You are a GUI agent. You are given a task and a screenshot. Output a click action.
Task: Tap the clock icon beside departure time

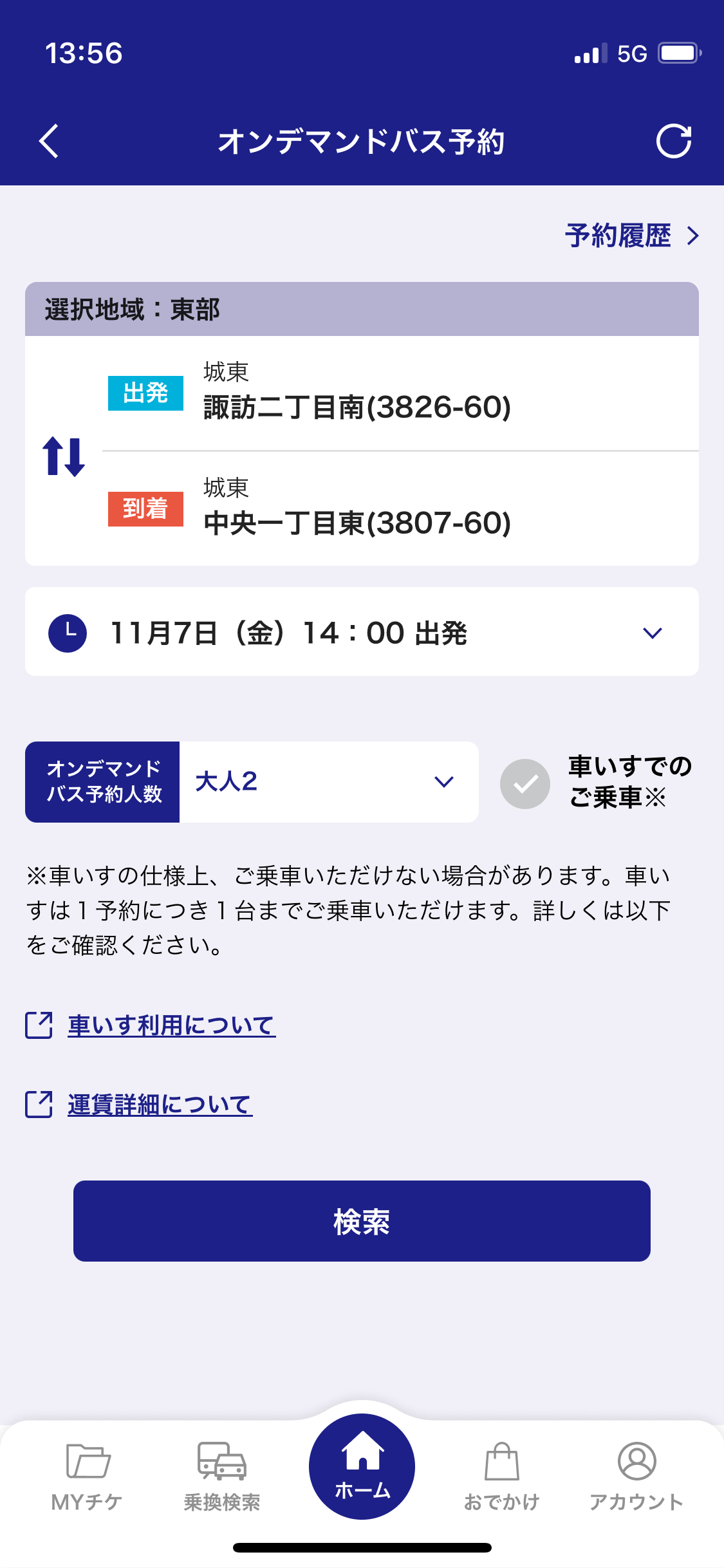tap(69, 633)
